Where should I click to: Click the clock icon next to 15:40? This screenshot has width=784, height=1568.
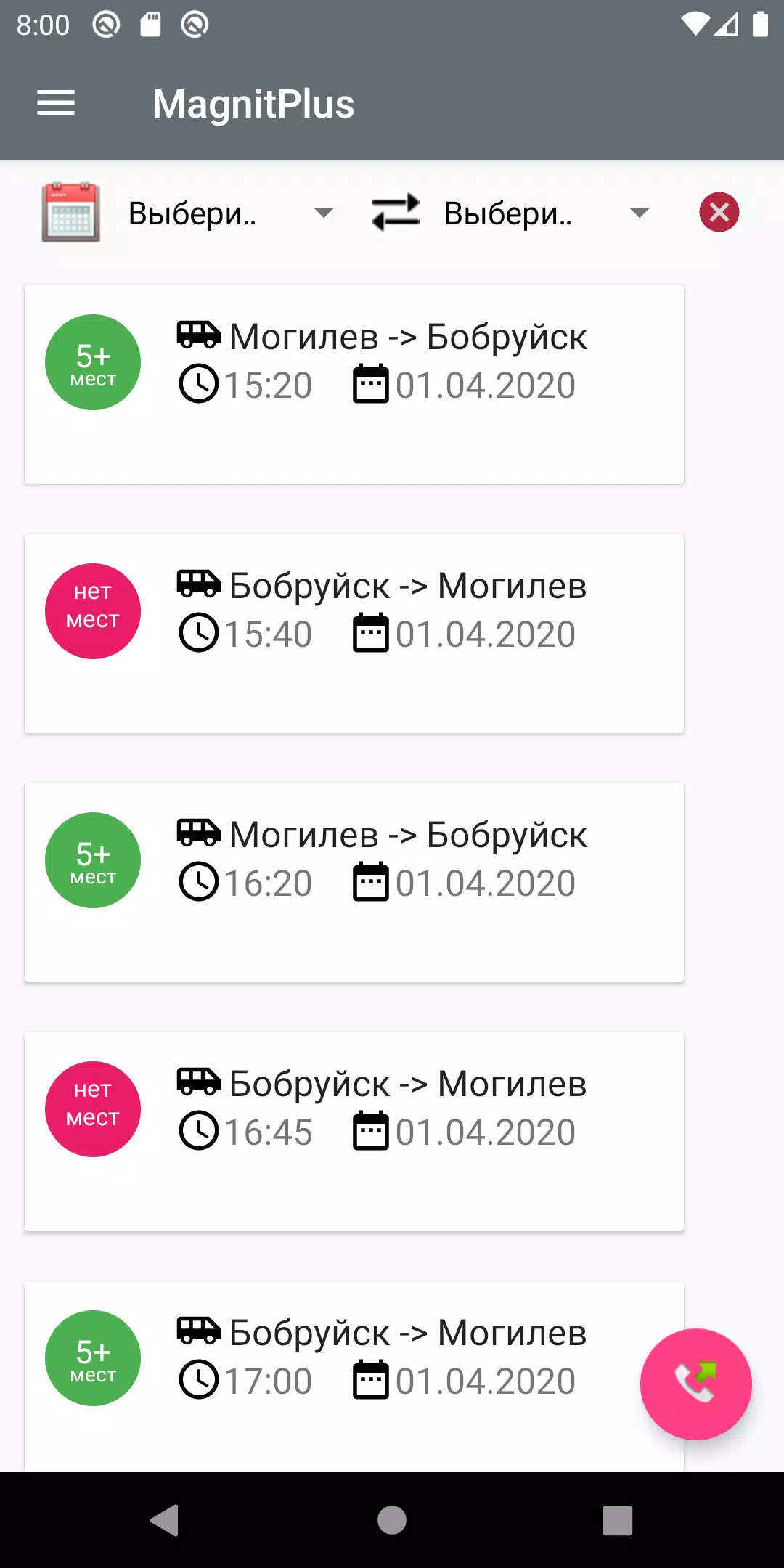coord(199,634)
